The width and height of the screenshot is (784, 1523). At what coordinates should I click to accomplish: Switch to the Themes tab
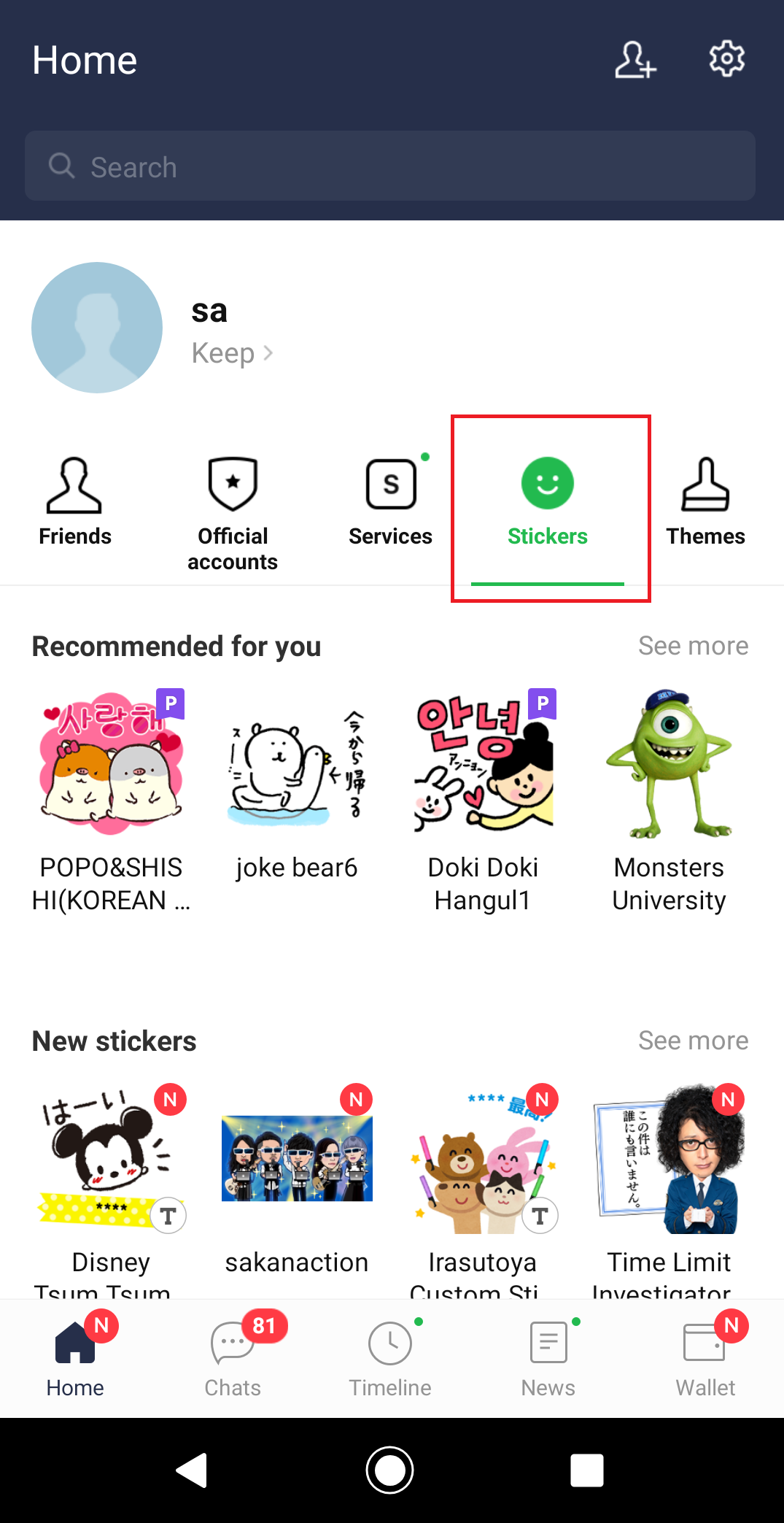[705, 502]
